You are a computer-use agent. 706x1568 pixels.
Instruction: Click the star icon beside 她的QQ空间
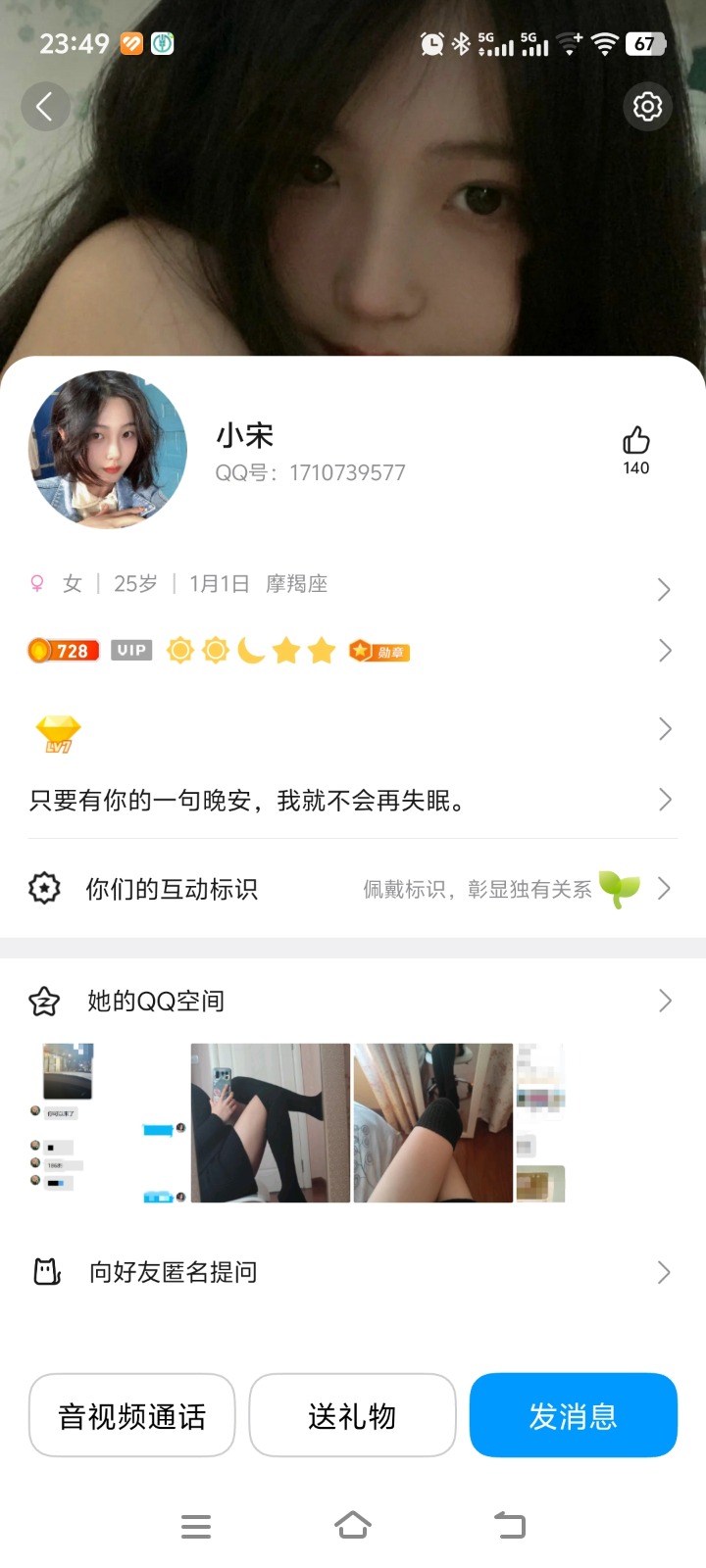[x=42, y=1001]
